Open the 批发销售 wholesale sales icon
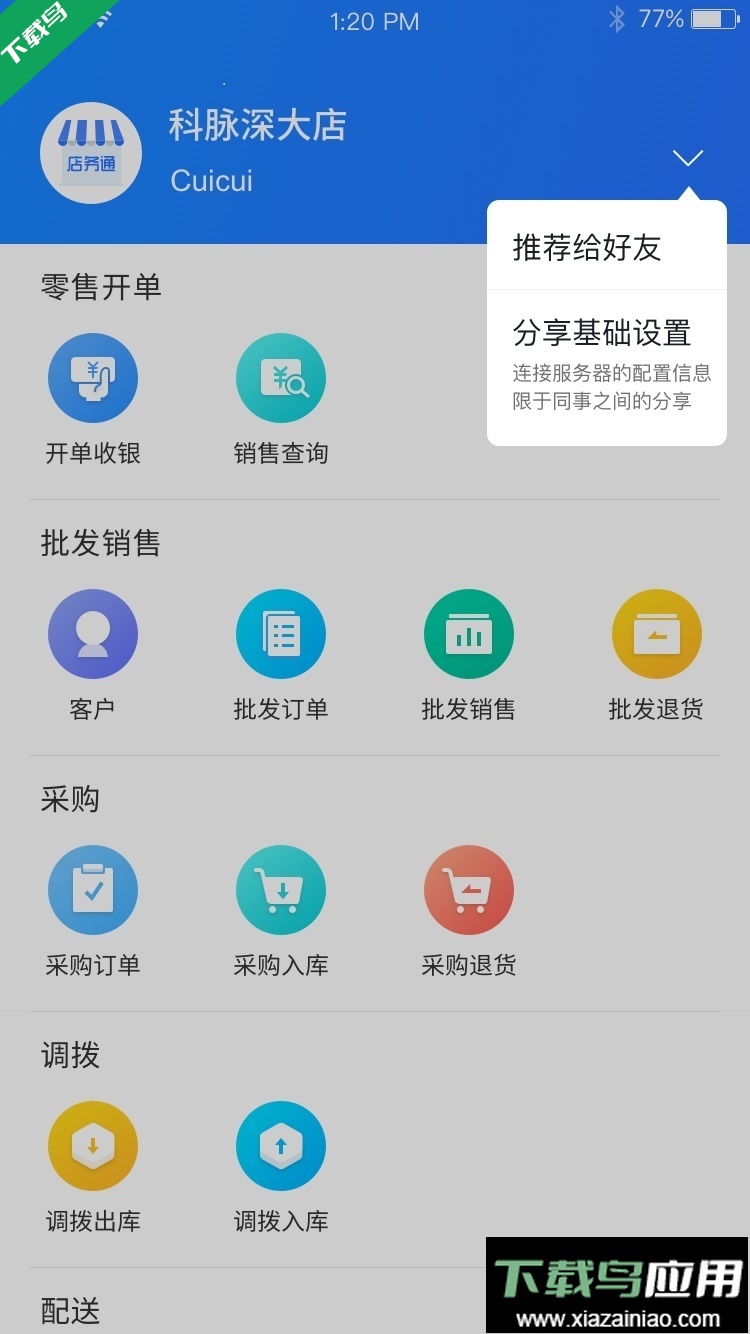750x1334 pixels. click(x=468, y=633)
